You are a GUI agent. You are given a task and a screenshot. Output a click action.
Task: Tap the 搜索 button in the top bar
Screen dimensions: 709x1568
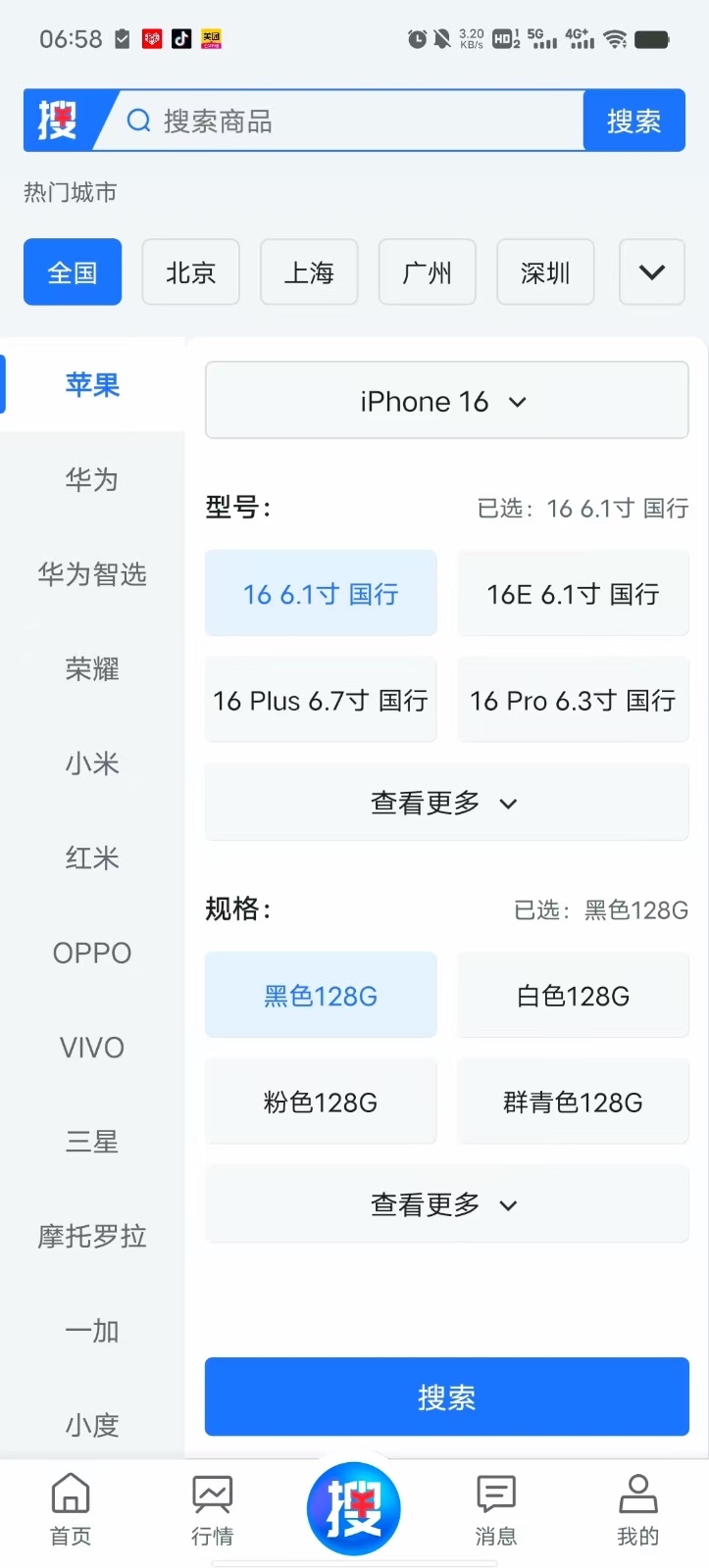tap(633, 121)
